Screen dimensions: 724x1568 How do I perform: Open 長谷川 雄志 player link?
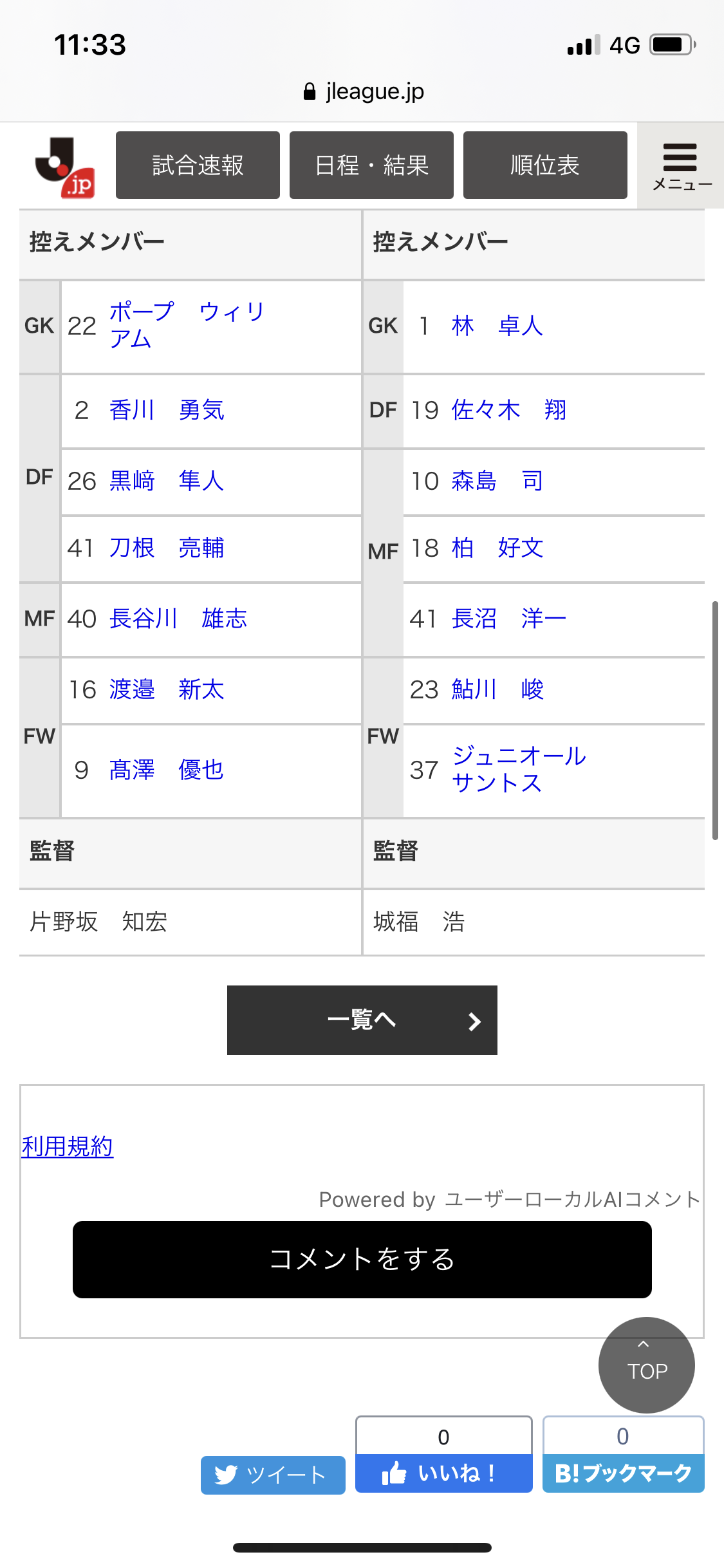point(178,619)
